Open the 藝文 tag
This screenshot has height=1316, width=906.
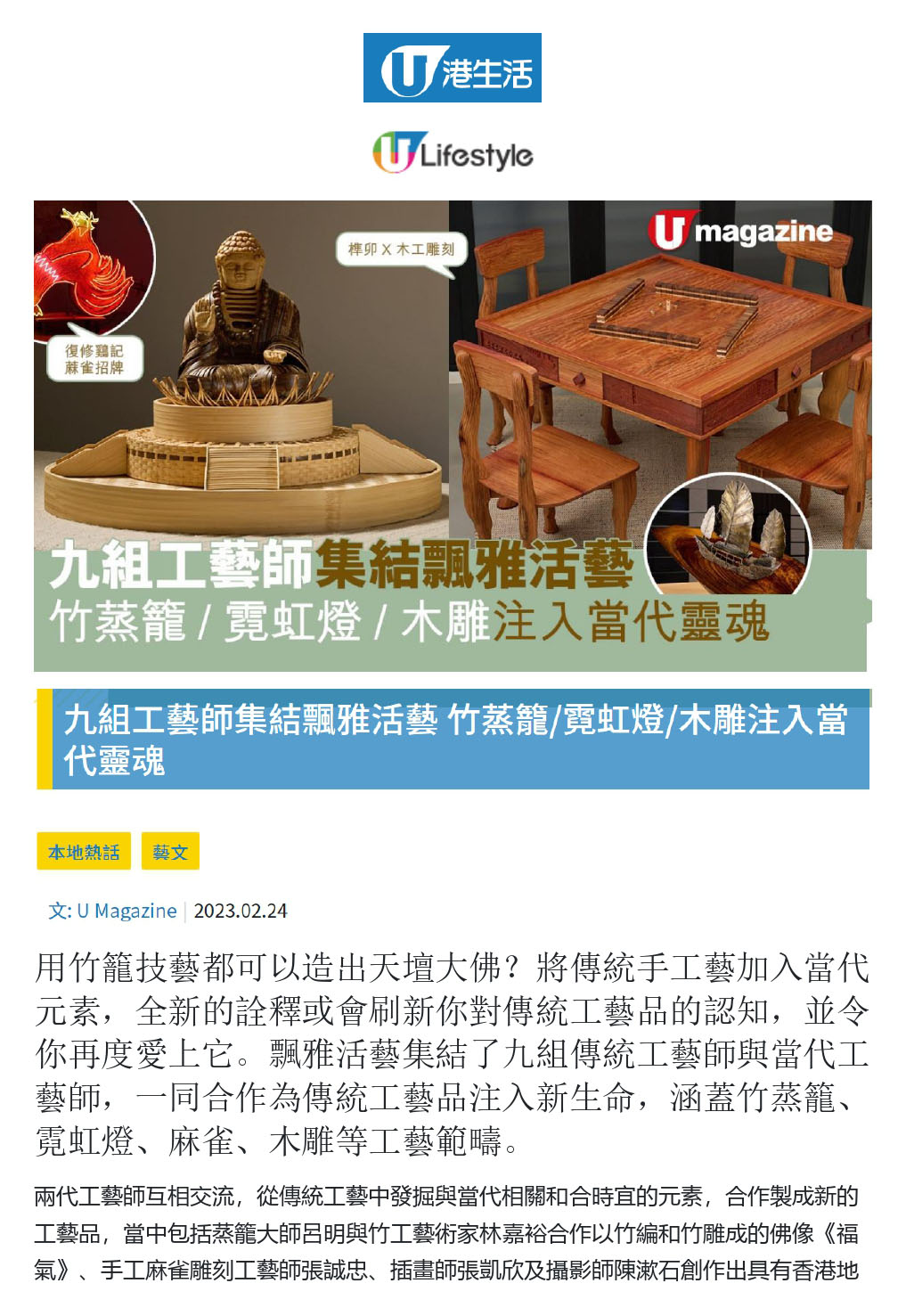tap(170, 852)
